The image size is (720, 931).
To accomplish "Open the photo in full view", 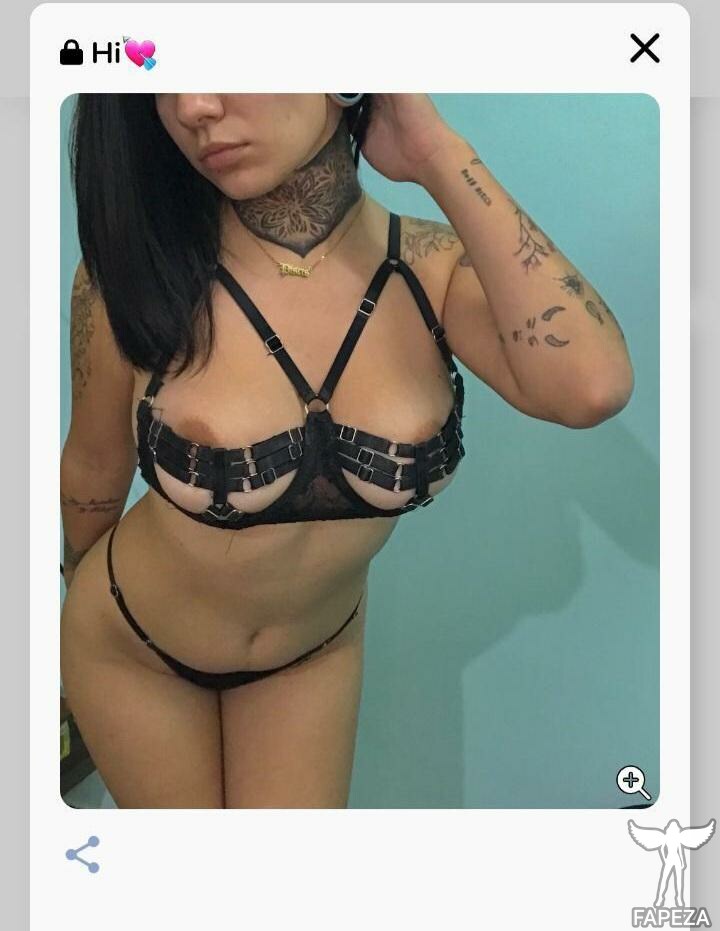I will [360, 451].
